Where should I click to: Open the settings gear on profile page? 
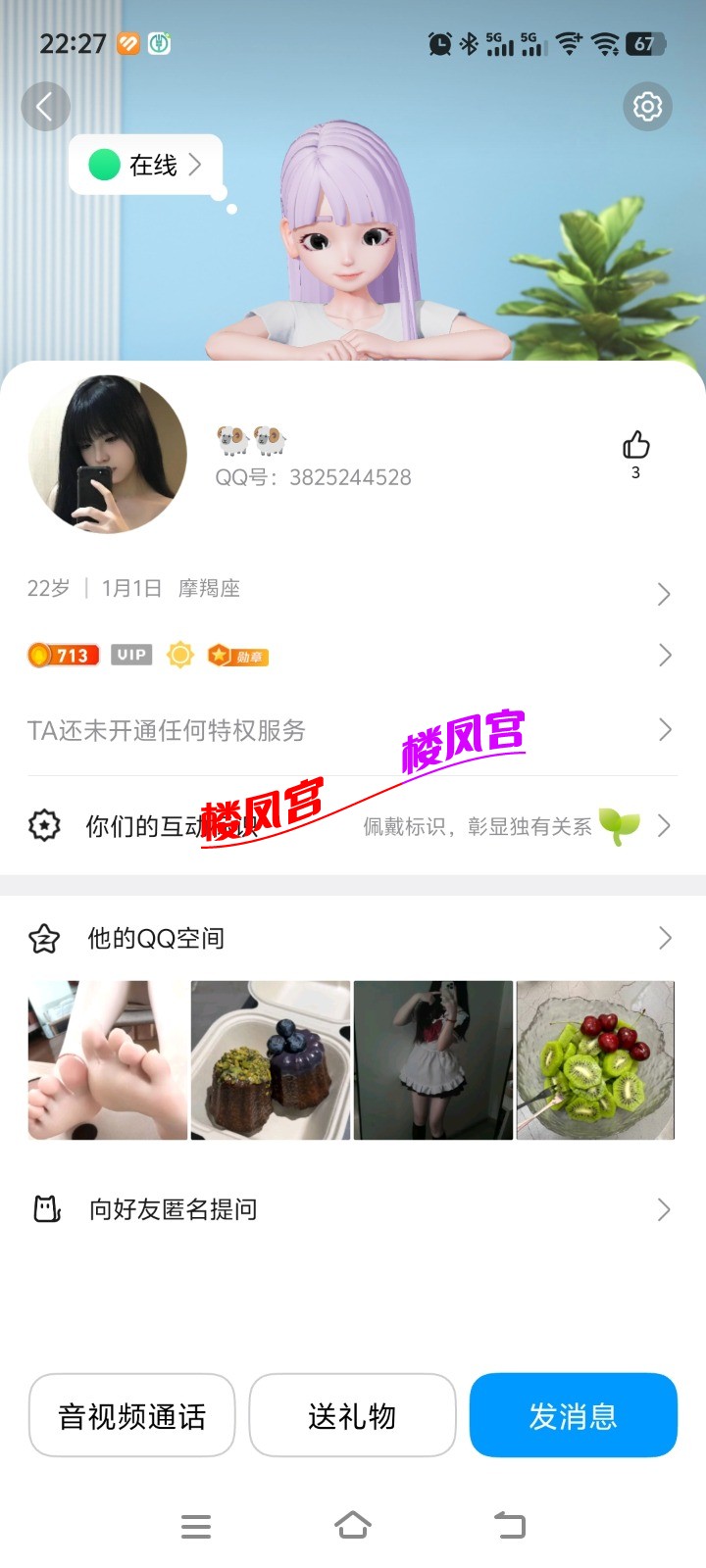click(647, 106)
